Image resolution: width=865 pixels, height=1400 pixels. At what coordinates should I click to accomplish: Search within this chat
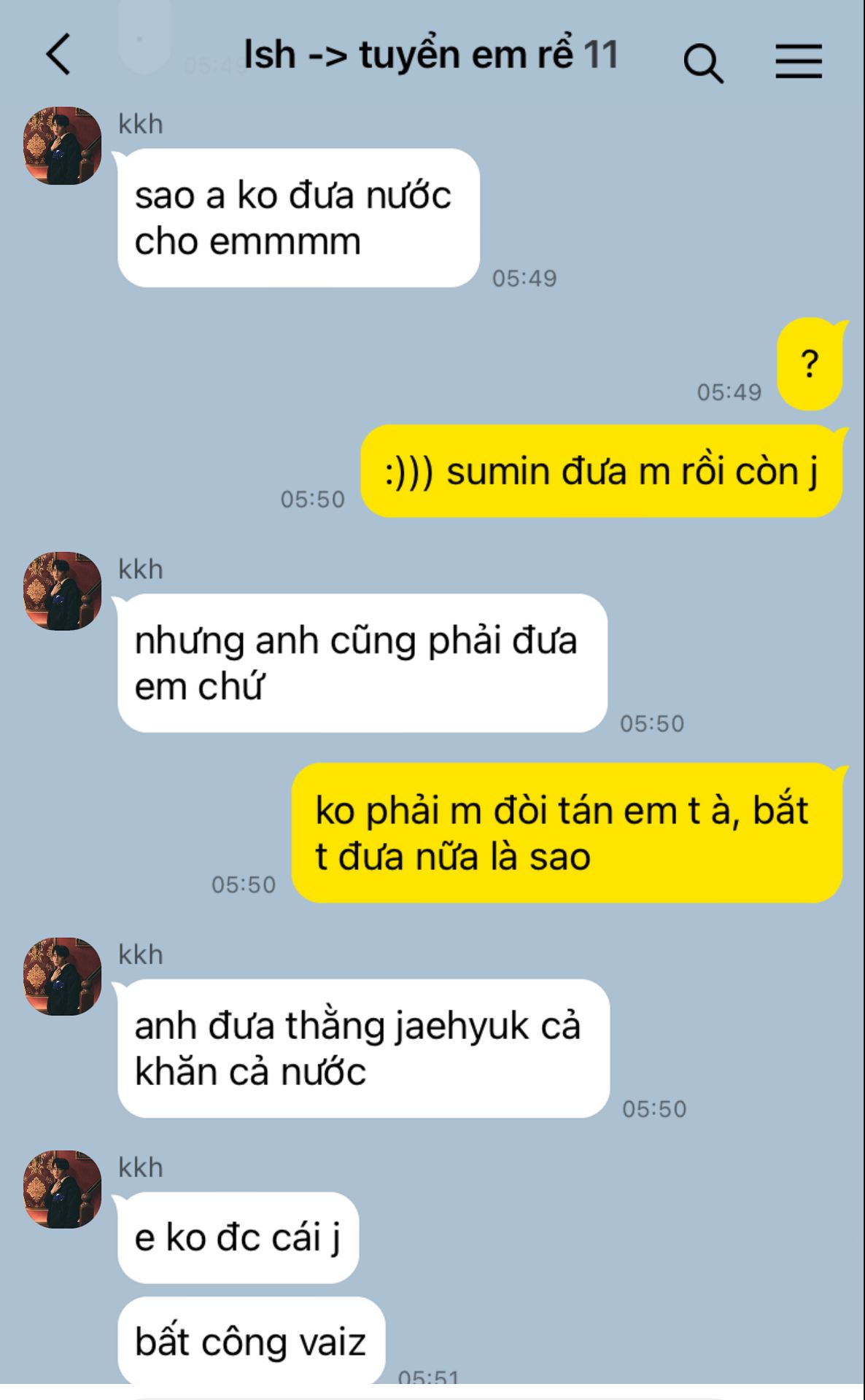click(703, 63)
